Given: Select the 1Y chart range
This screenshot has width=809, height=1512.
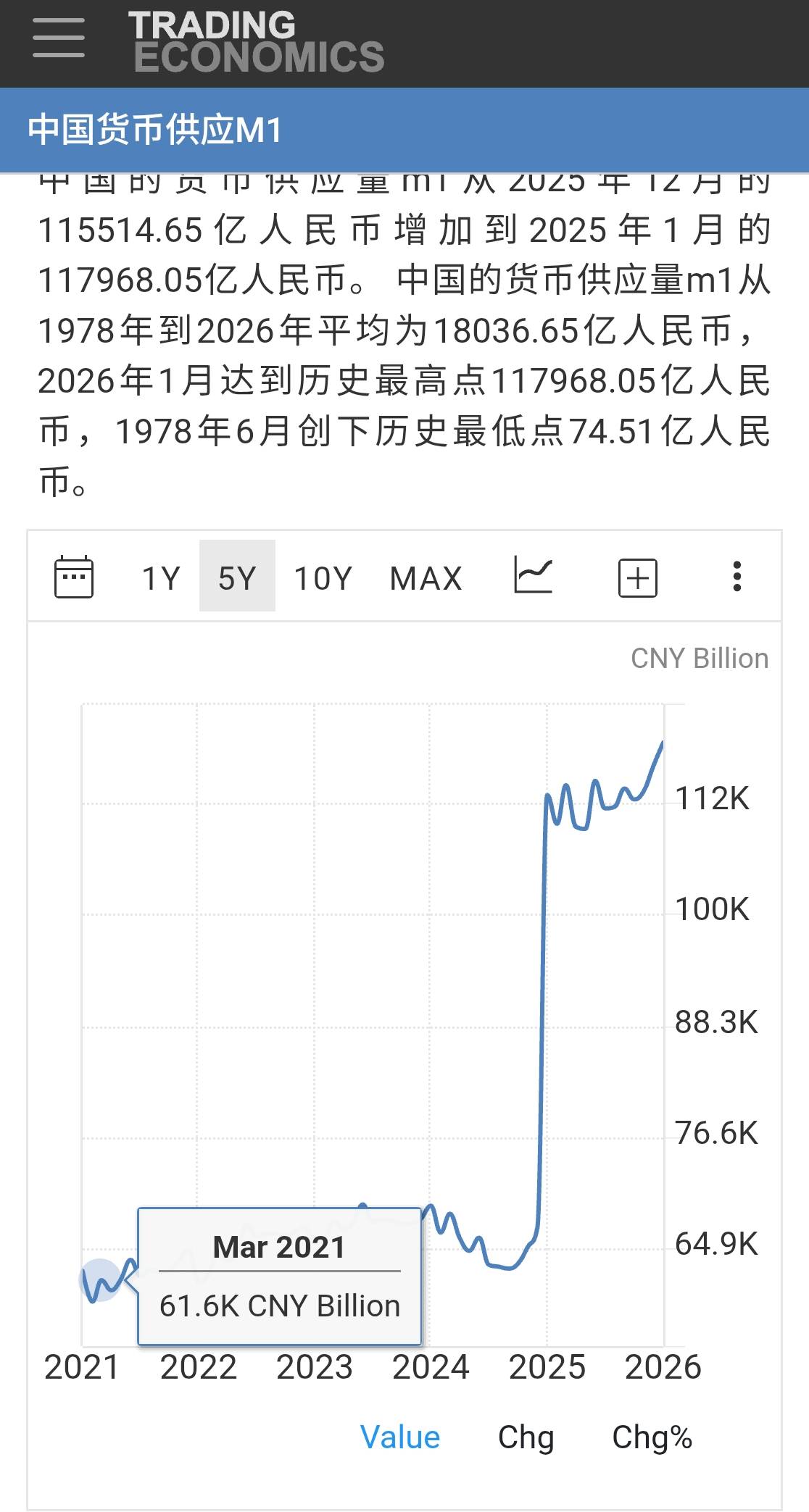Looking at the screenshot, I should [x=161, y=578].
